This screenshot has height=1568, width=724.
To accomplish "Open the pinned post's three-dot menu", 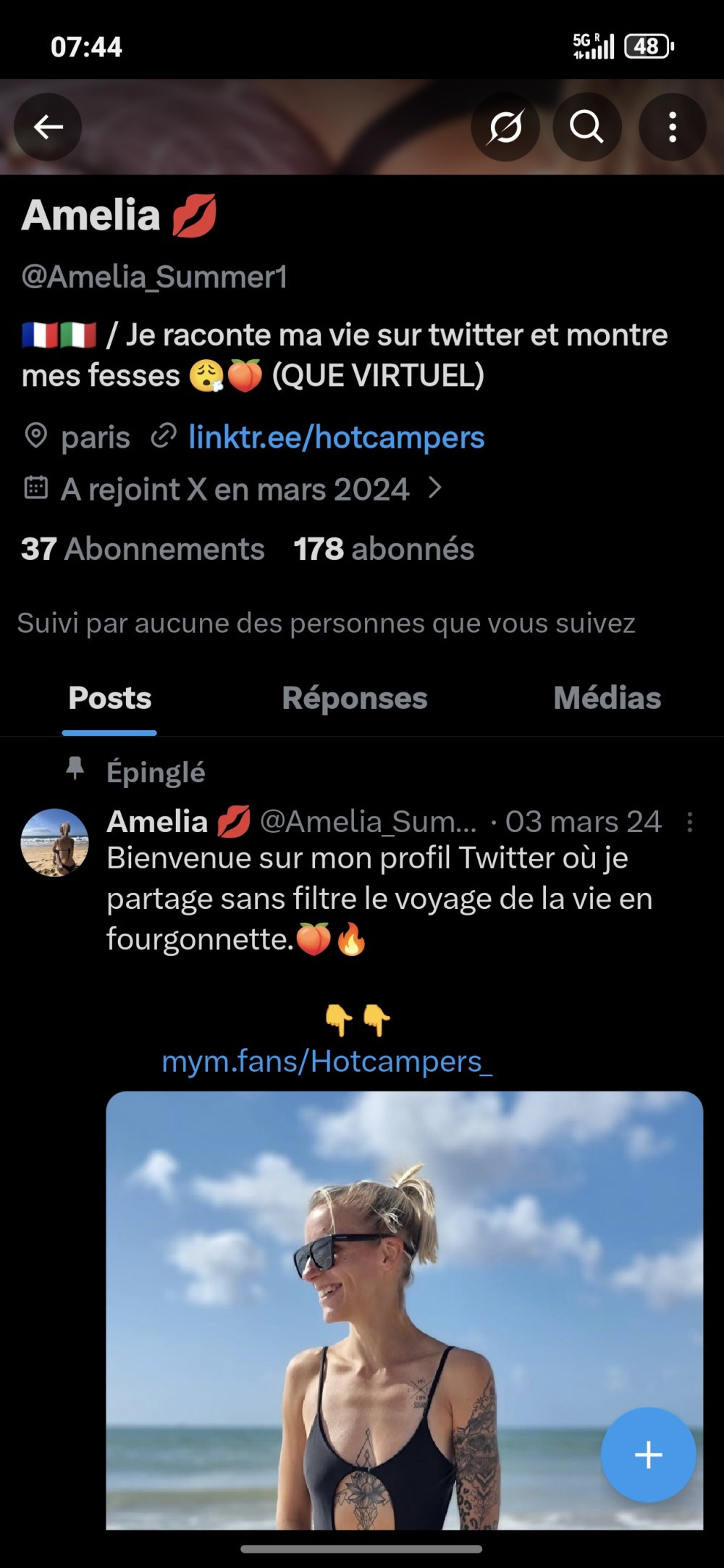I will [689, 822].
